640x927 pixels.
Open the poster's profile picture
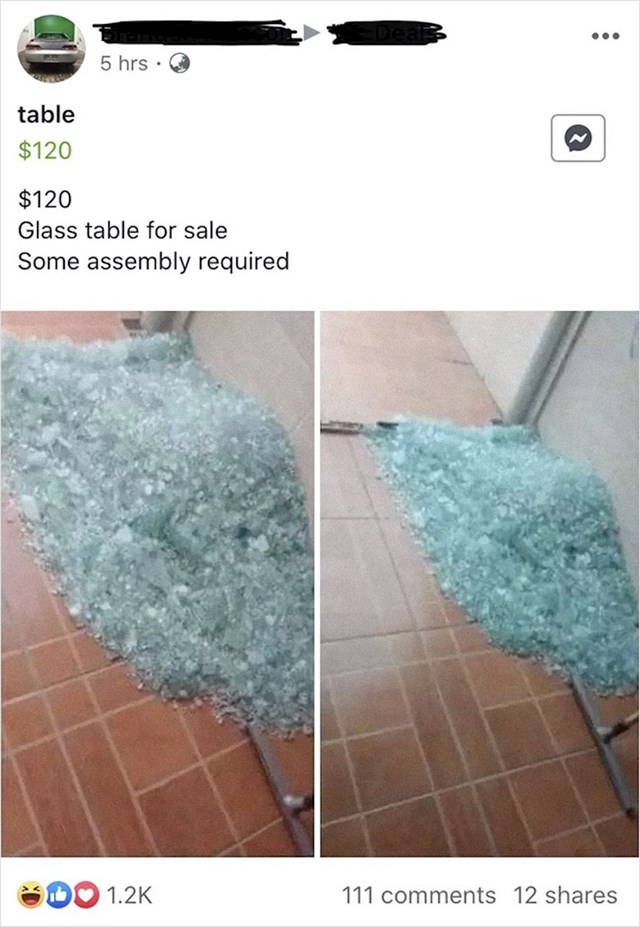(x=50, y=50)
